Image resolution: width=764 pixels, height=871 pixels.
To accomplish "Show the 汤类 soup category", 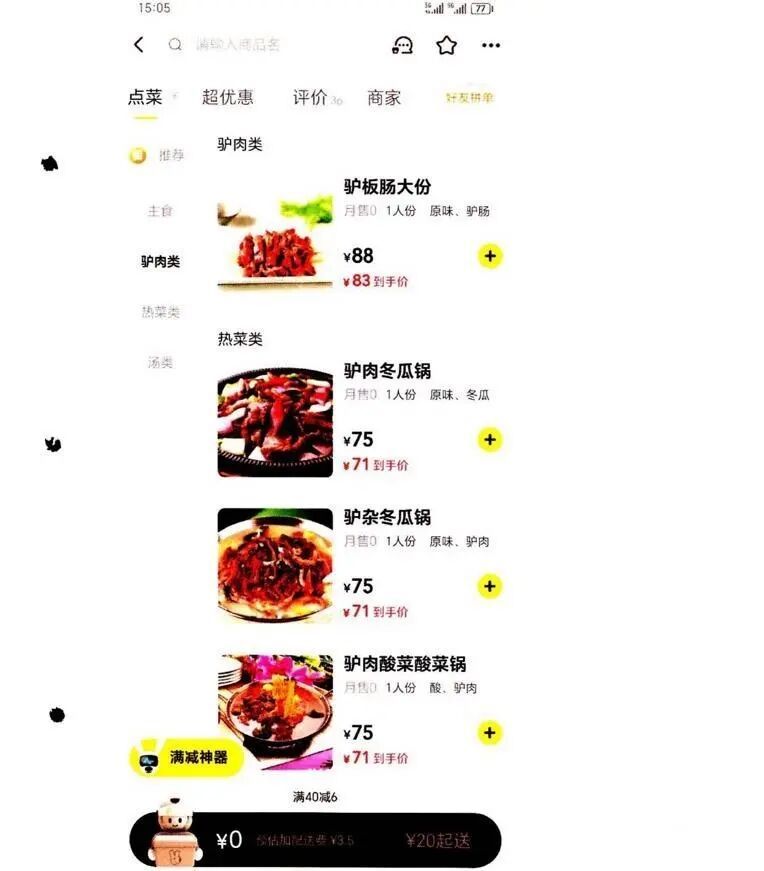I will 160,363.
